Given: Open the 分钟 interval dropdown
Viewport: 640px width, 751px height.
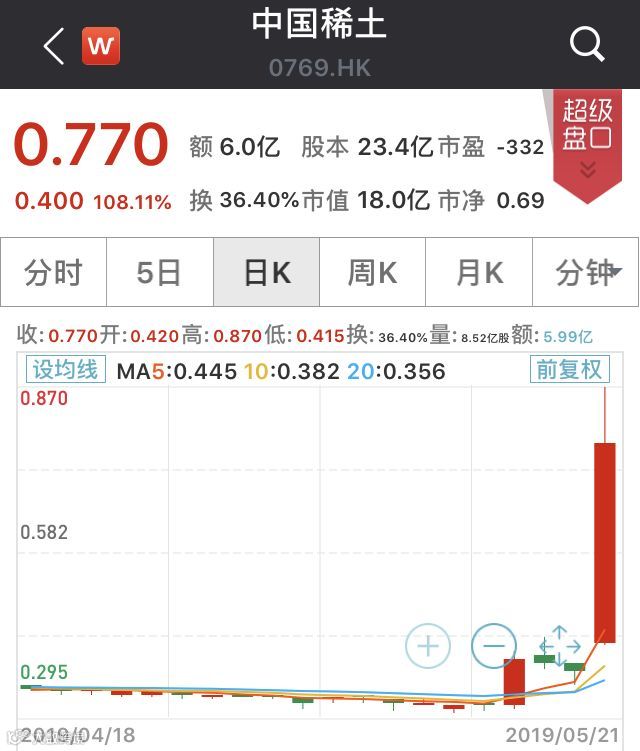Looking at the screenshot, I should point(587,272).
